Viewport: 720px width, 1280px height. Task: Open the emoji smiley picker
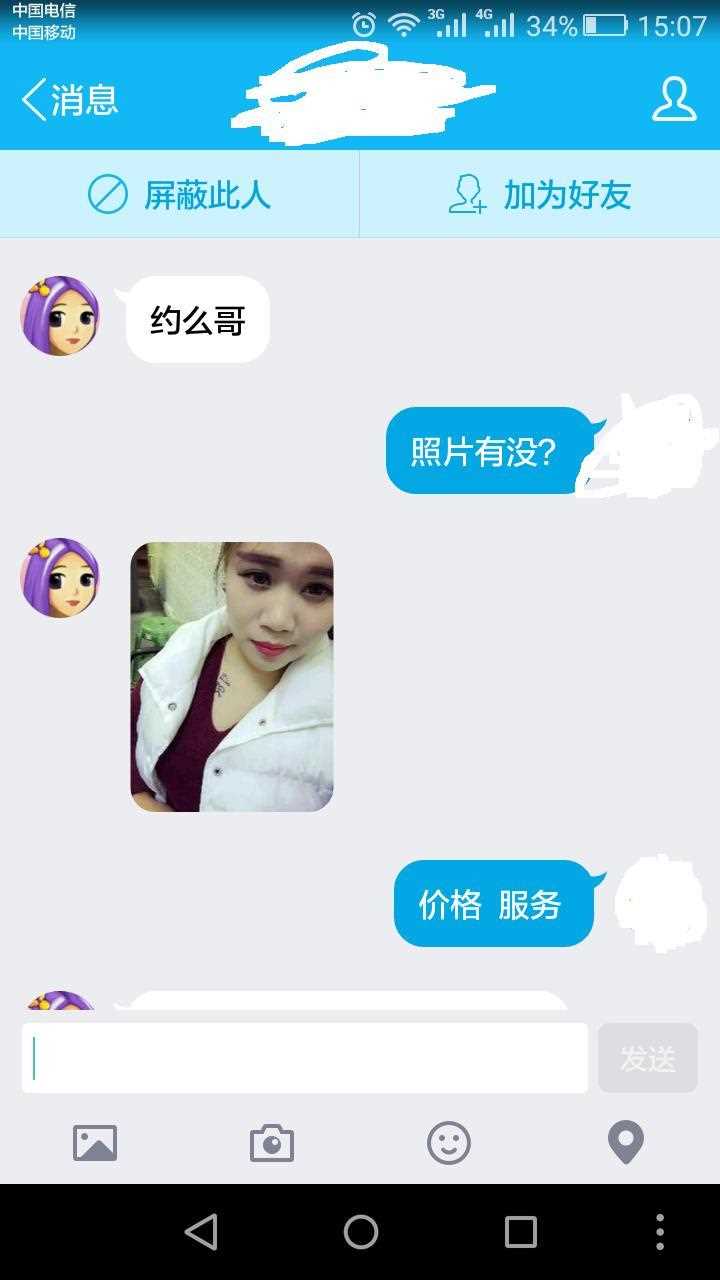pyautogui.click(x=449, y=1143)
